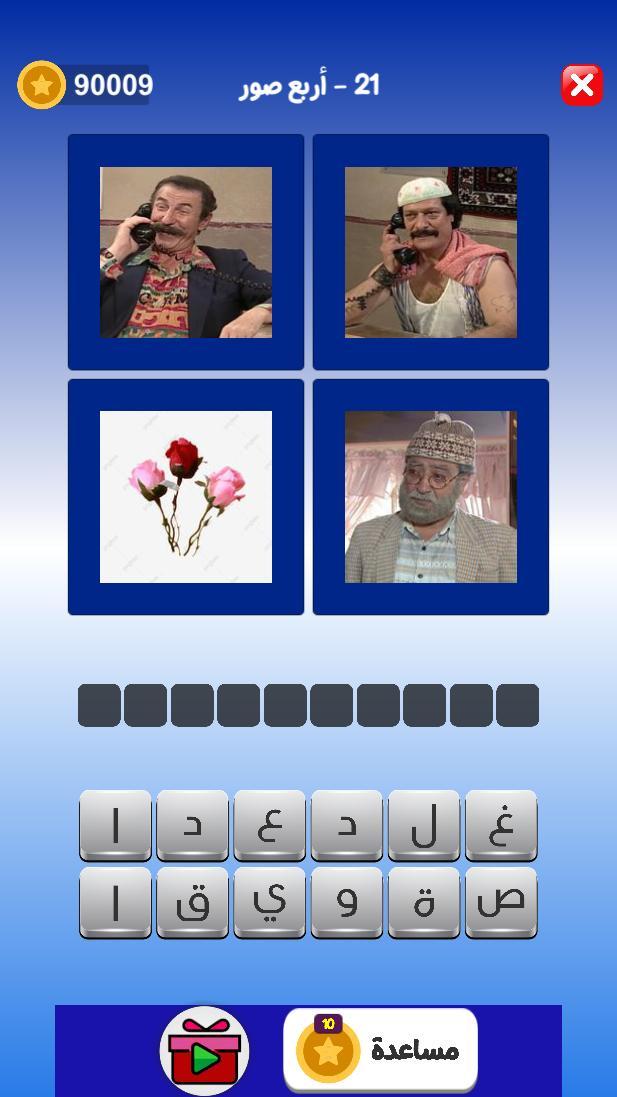Pick the letter ق tile
The width and height of the screenshot is (617, 1097).
click(x=192, y=903)
